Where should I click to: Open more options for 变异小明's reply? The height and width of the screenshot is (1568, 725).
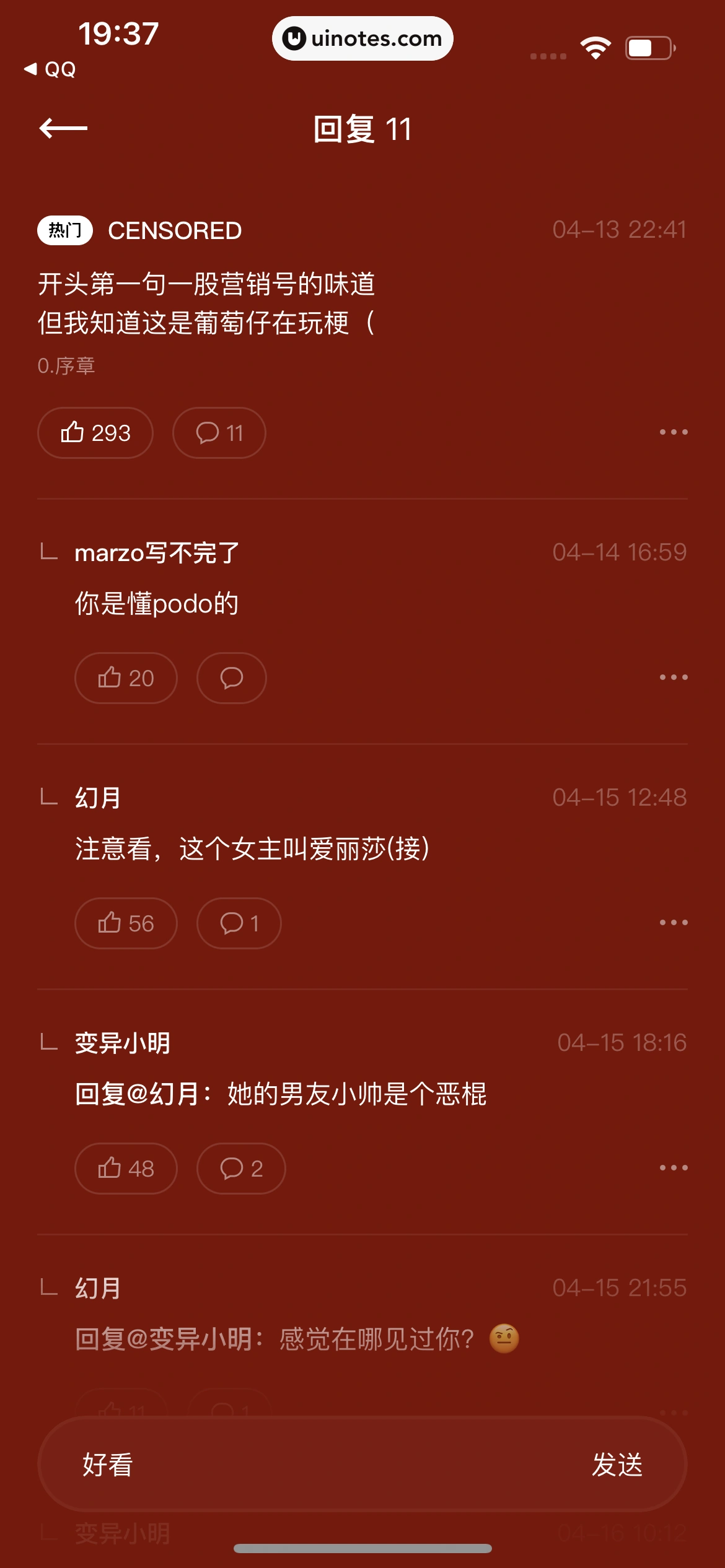(x=673, y=1168)
